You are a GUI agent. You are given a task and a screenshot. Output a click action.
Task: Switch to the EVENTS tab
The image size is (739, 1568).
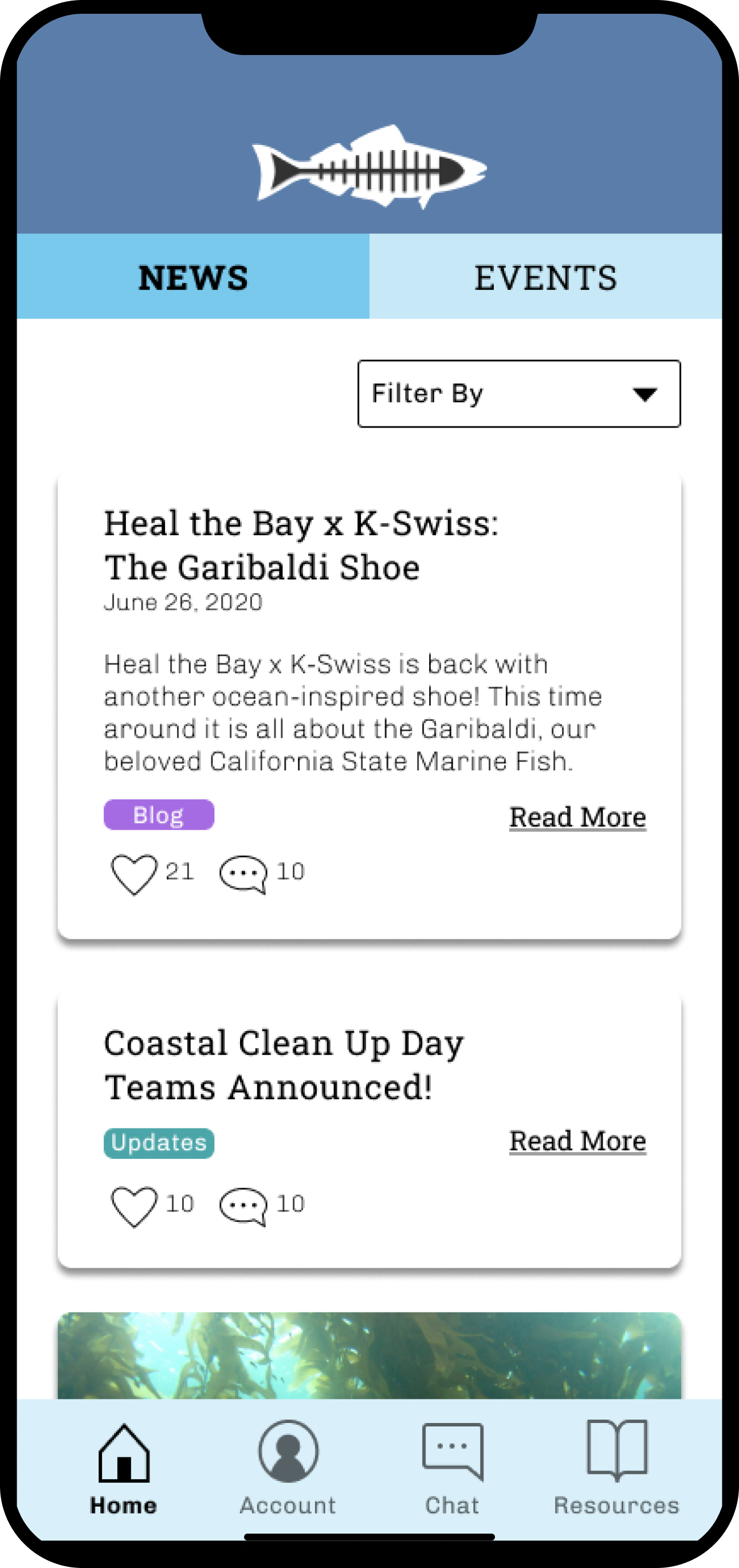(x=545, y=276)
